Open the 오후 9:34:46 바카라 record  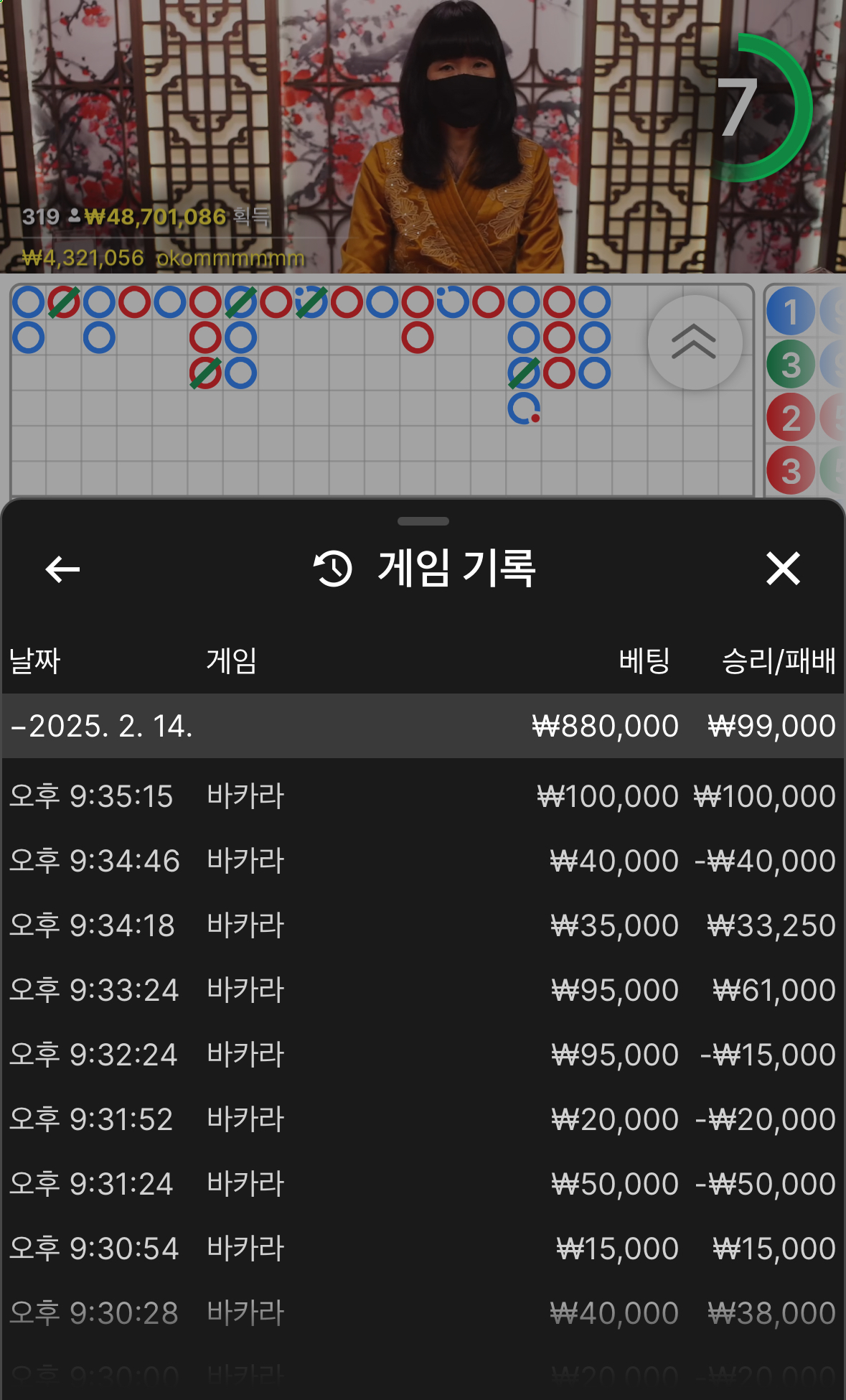click(x=423, y=861)
